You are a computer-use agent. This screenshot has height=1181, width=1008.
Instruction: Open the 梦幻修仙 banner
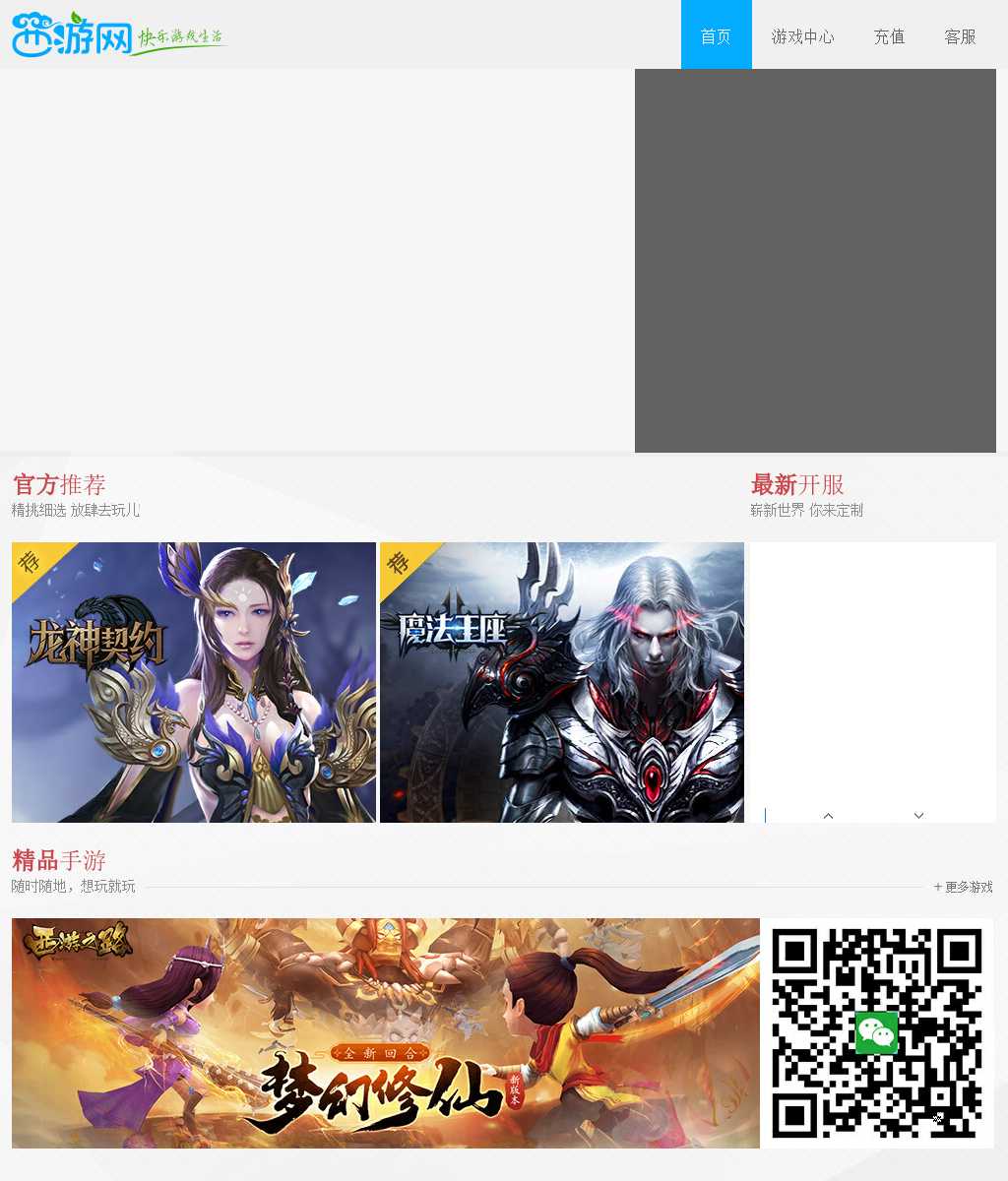click(386, 1032)
